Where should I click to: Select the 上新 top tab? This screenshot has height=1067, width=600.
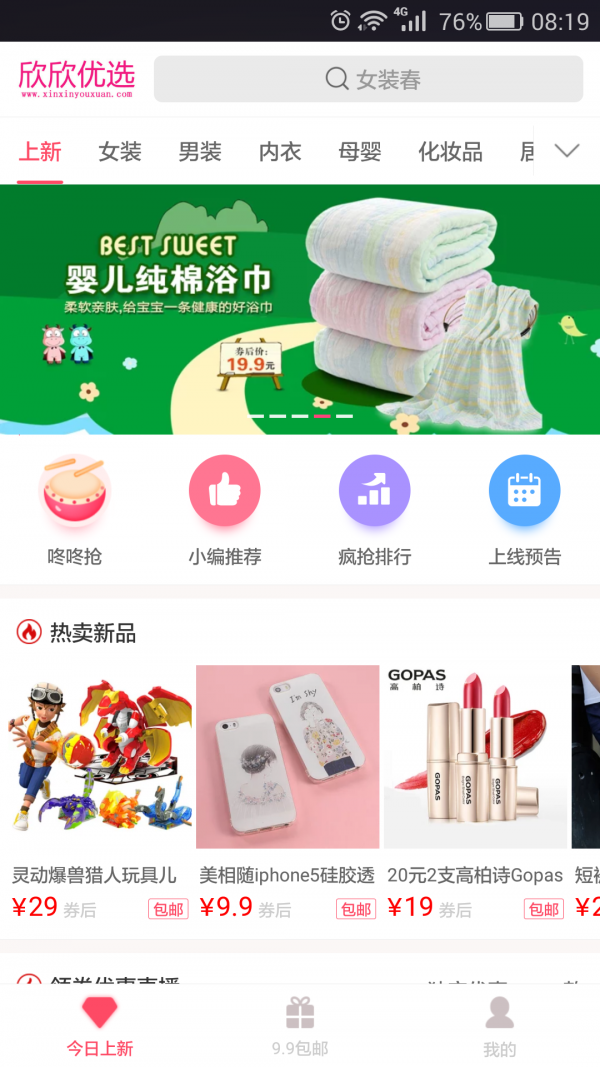click(40, 152)
